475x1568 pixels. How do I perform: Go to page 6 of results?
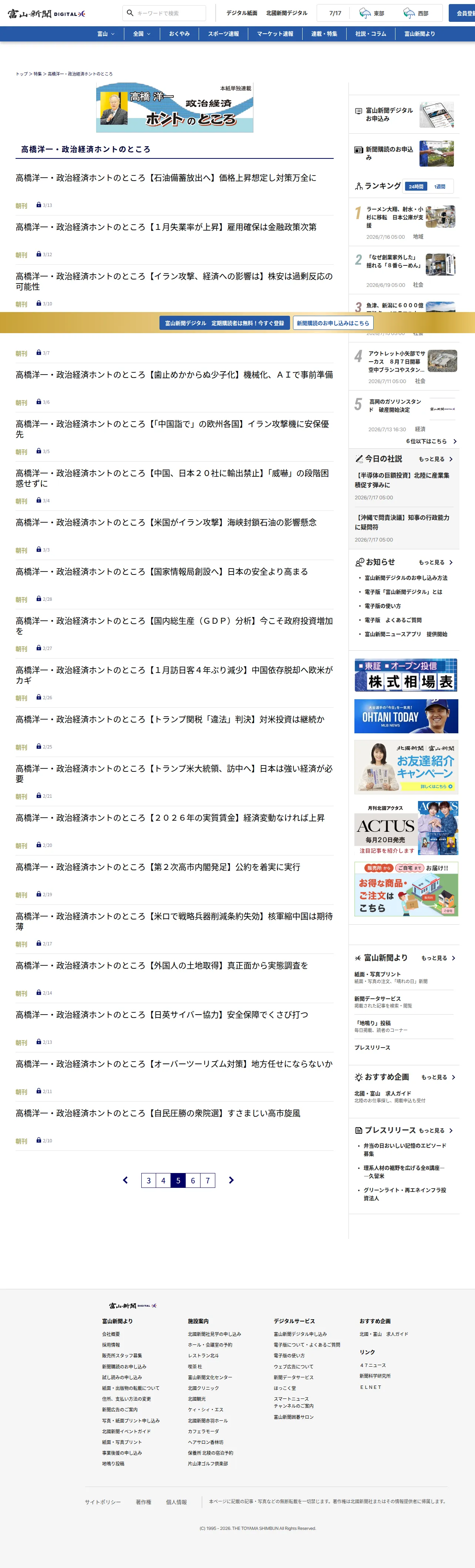coord(193,1180)
